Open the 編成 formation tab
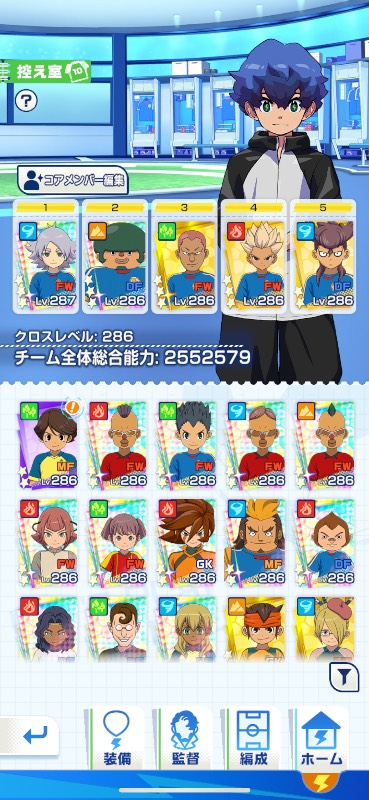The width and height of the screenshot is (369, 800). tap(254, 738)
